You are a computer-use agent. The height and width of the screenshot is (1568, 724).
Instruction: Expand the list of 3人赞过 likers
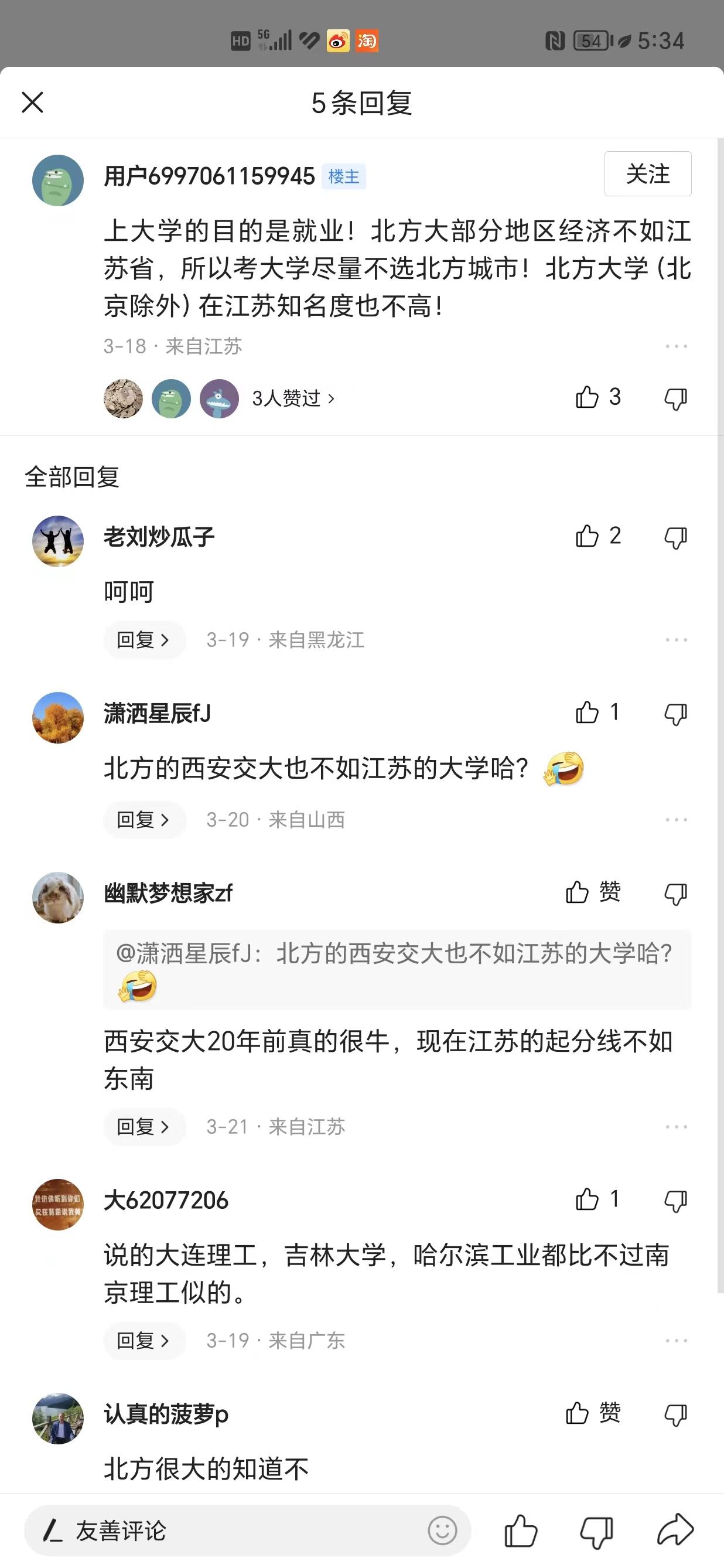click(292, 397)
